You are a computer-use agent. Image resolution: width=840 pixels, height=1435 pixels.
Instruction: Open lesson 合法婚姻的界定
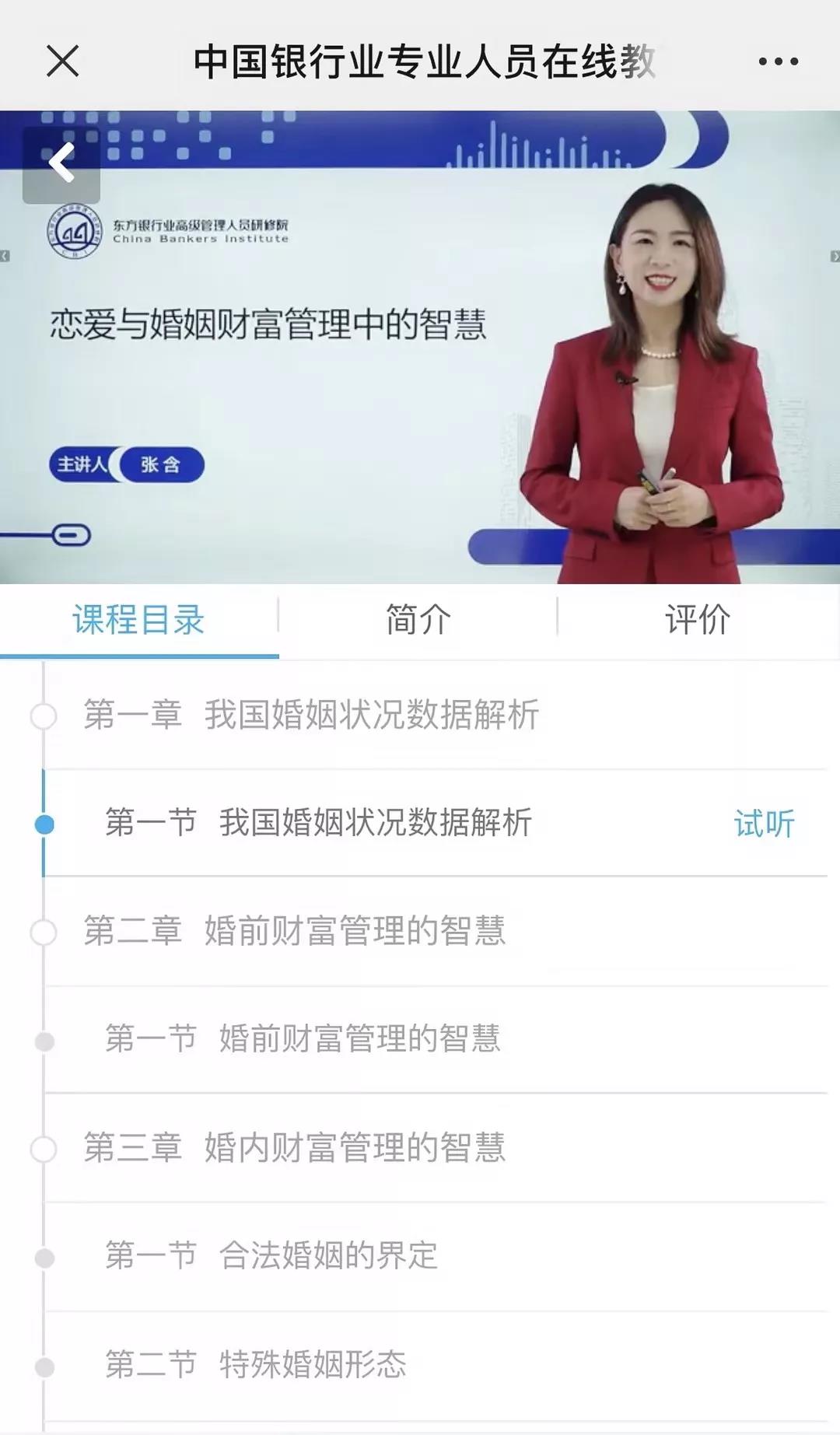coord(271,1255)
